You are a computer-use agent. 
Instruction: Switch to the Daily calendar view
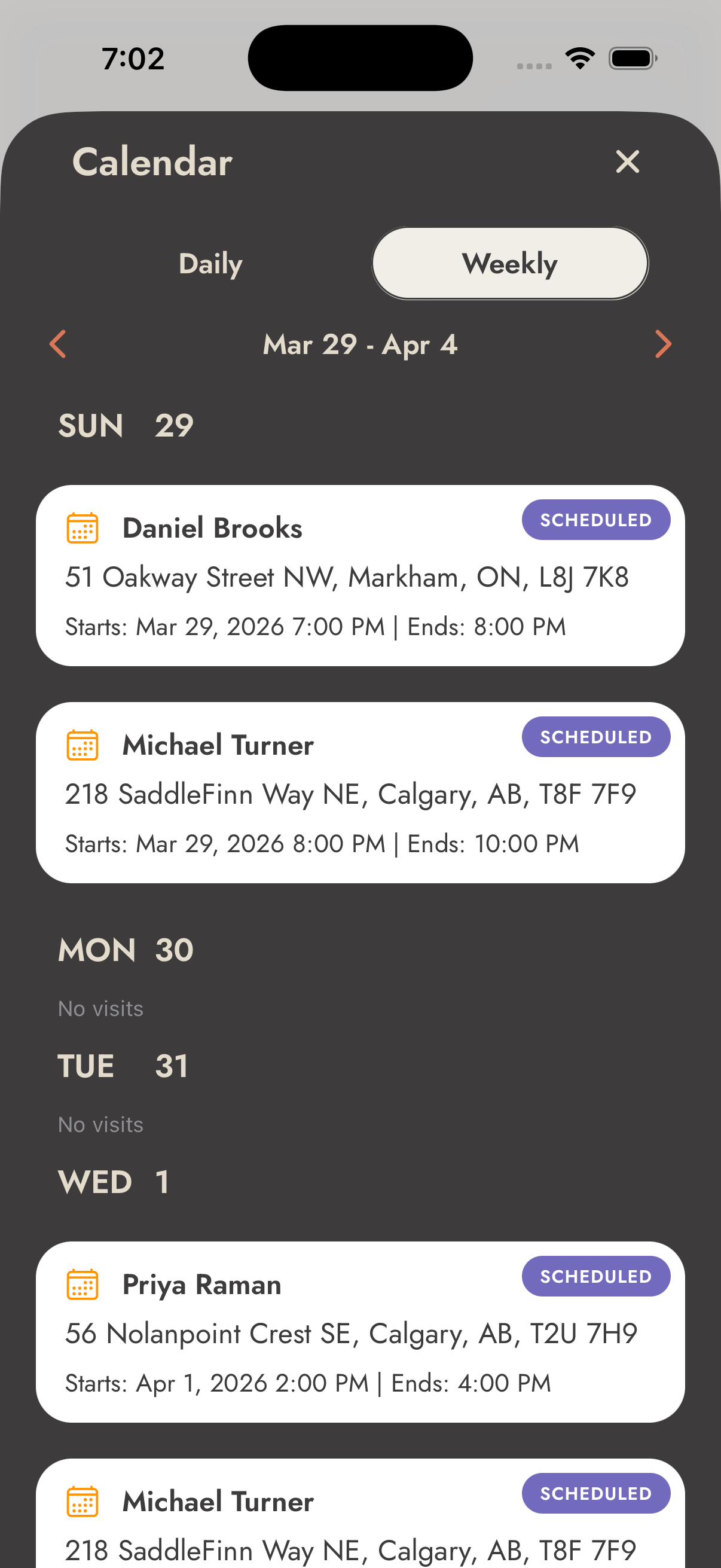point(210,263)
